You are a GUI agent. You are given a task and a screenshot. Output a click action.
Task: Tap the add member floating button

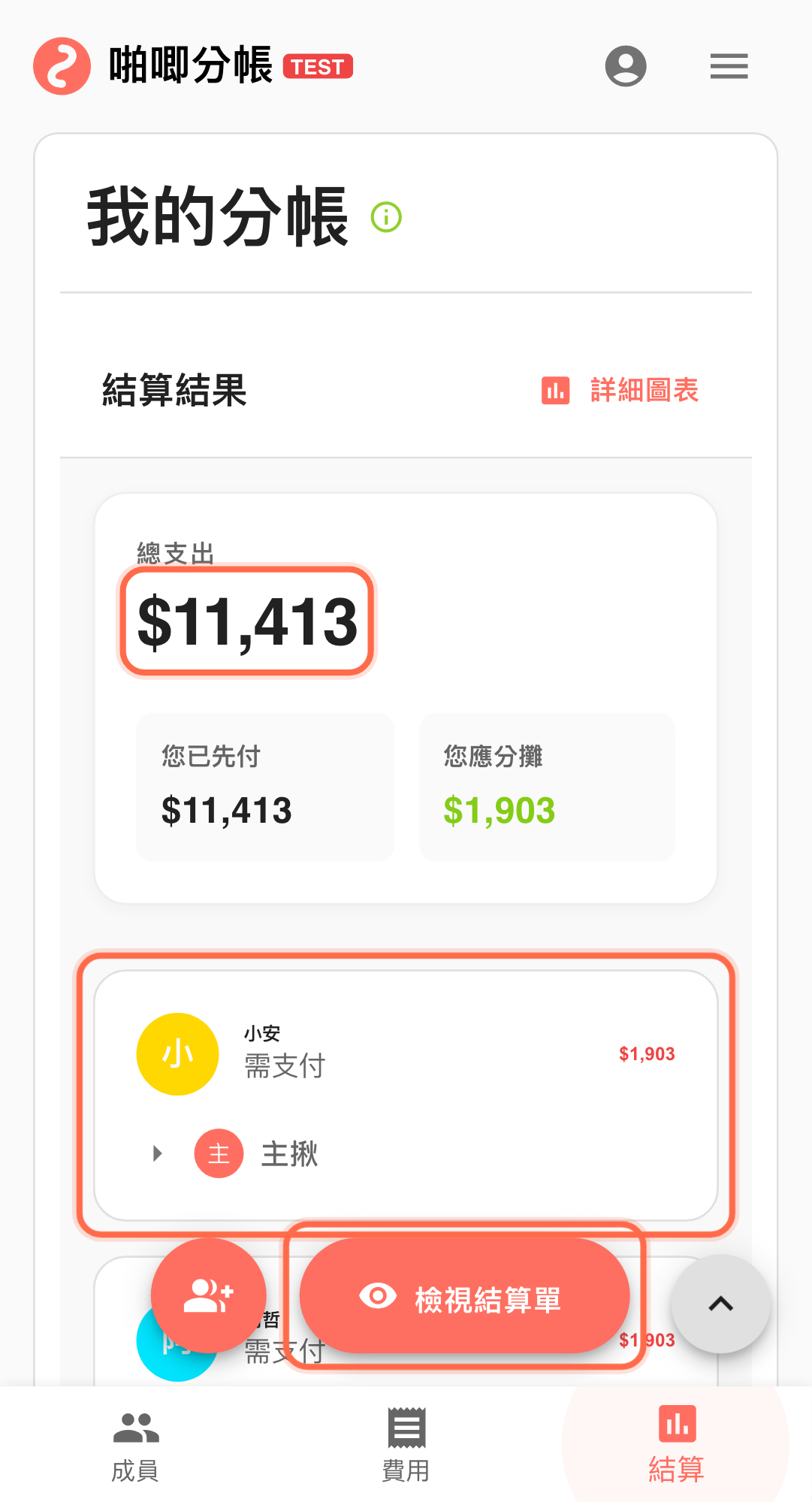point(208,1296)
